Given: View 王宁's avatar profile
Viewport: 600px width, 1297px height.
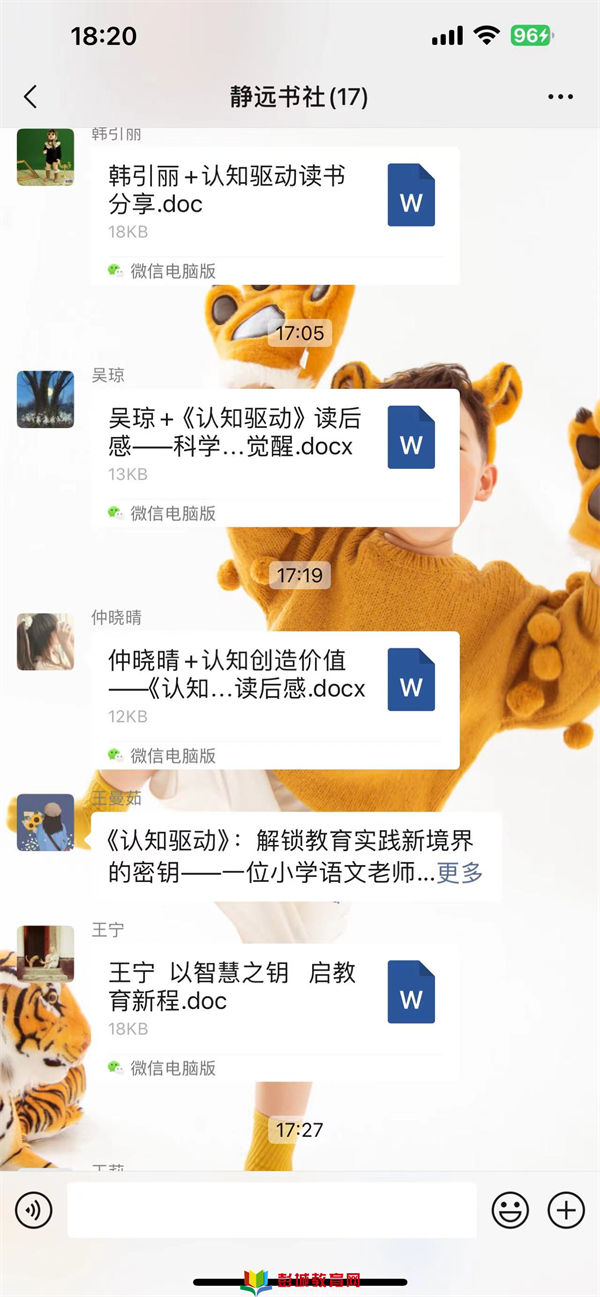Looking at the screenshot, I should point(45,953).
